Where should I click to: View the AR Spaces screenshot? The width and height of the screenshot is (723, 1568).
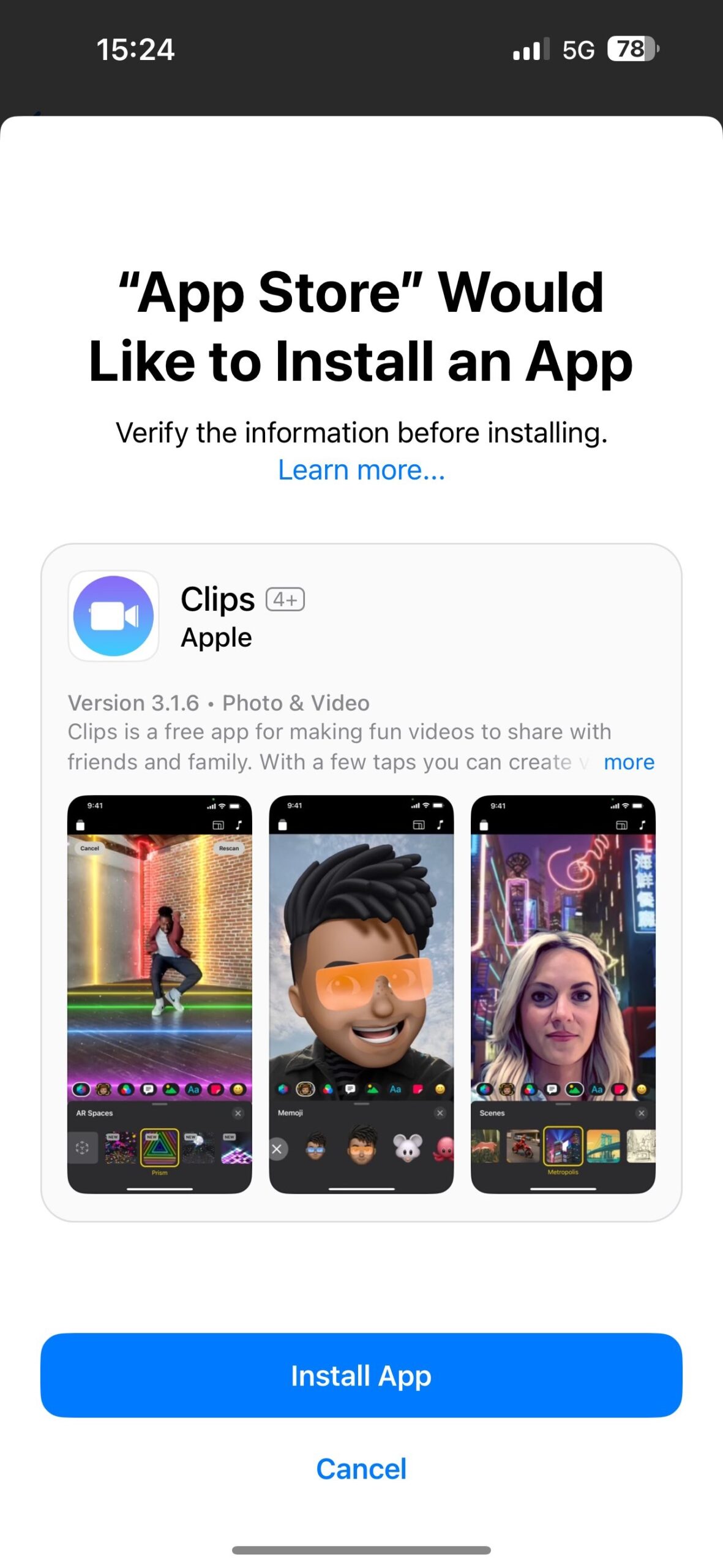click(160, 993)
